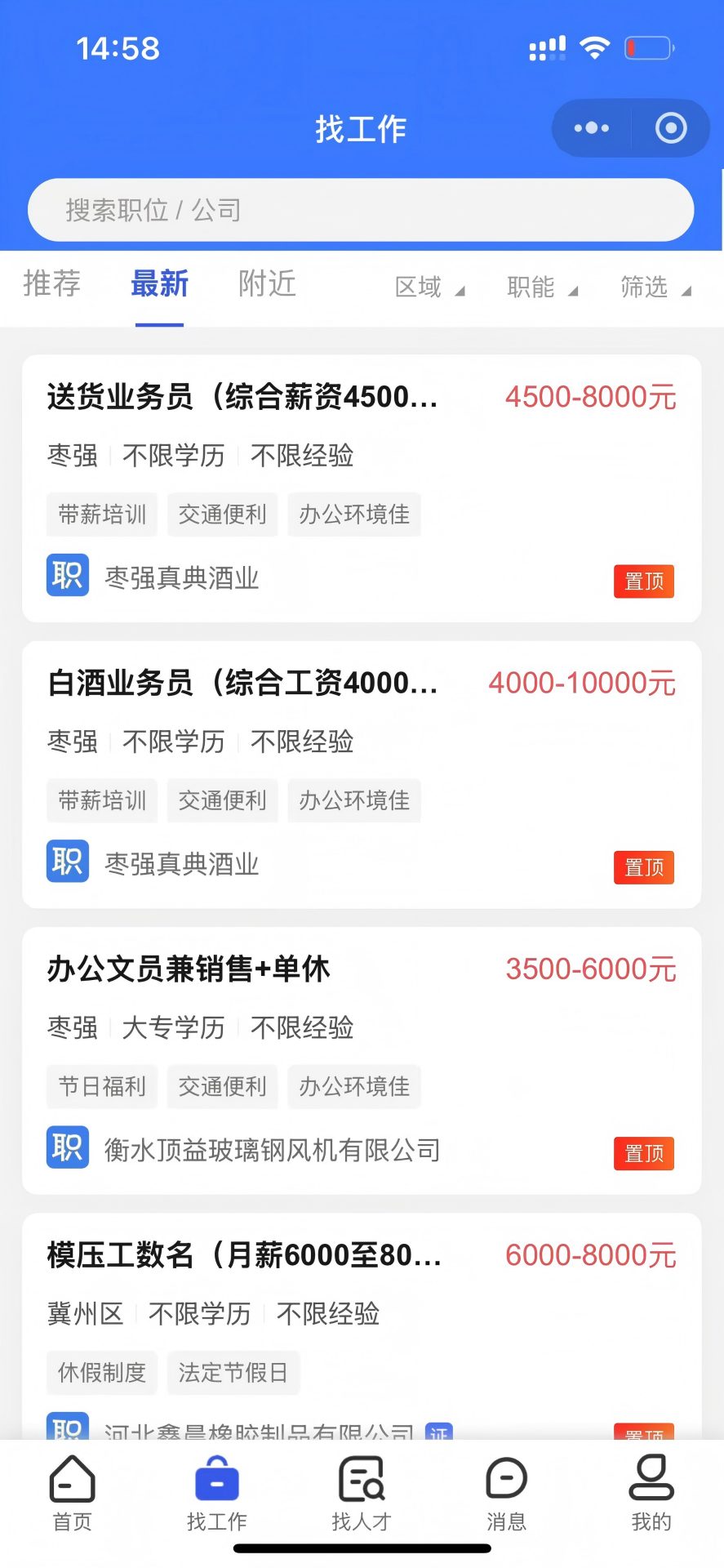Open the 送货业务员 job listing
Image resolution: width=724 pixels, height=1568 pixels.
pyautogui.click(x=242, y=399)
